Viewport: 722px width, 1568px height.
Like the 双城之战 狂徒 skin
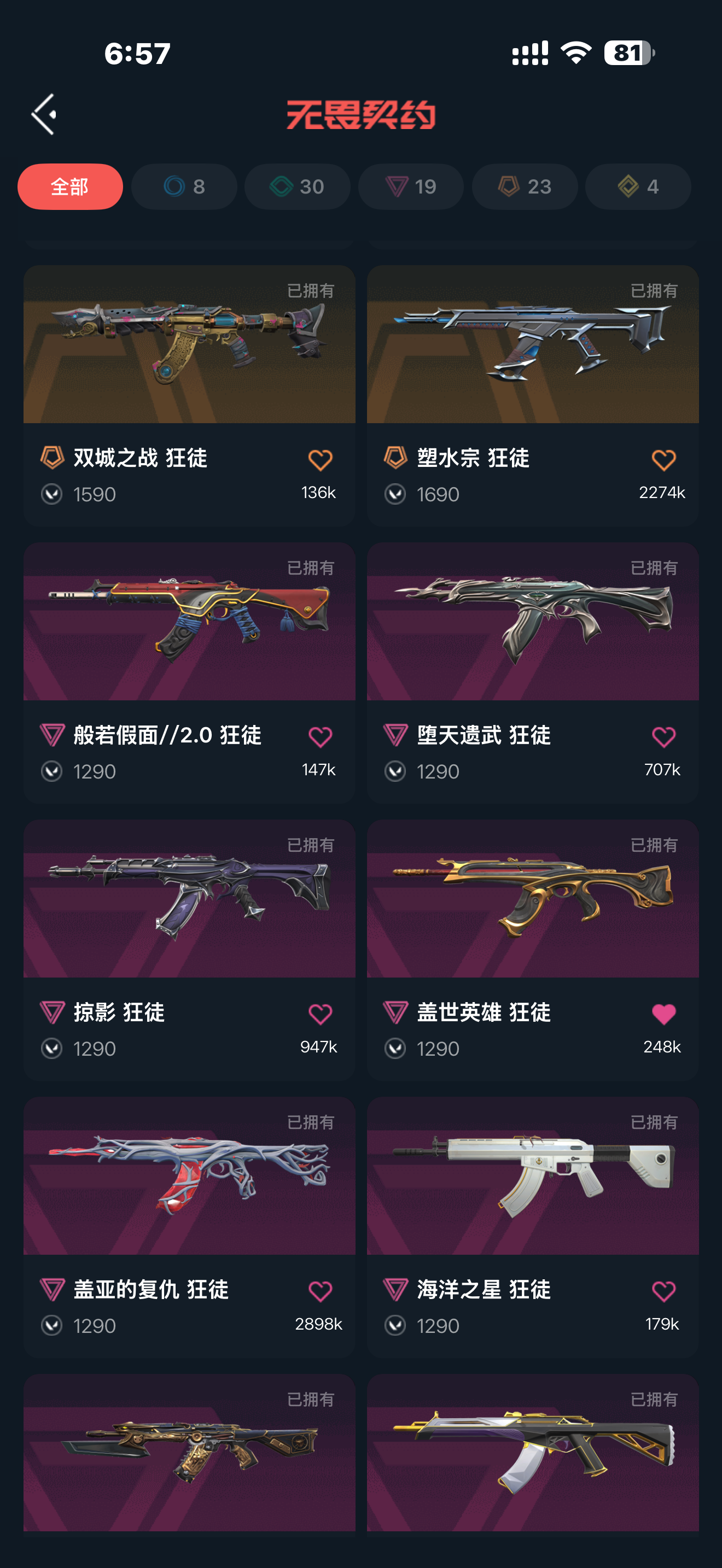click(x=320, y=460)
